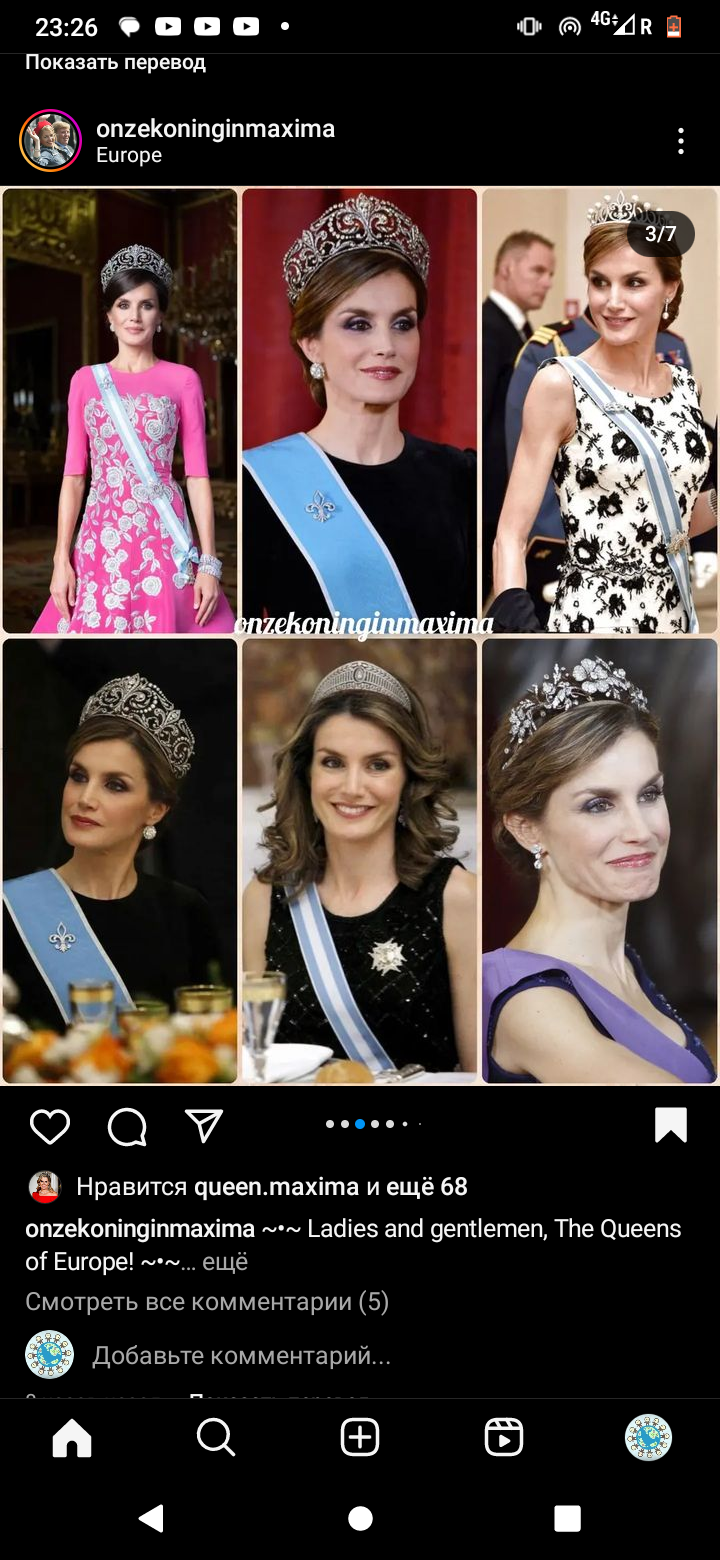Share this post with the paper plane
The image size is (720, 1560).
(x=204, y=1126)
